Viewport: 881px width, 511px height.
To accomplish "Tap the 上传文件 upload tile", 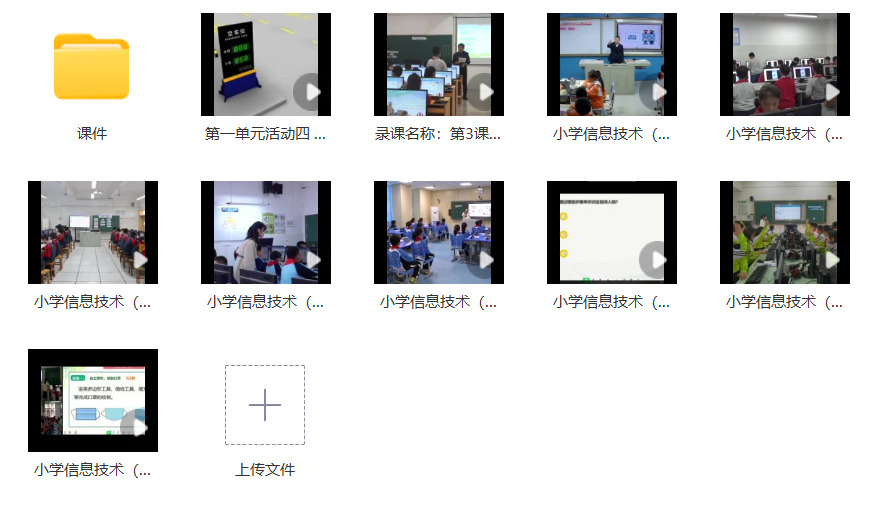I will 265,405.
